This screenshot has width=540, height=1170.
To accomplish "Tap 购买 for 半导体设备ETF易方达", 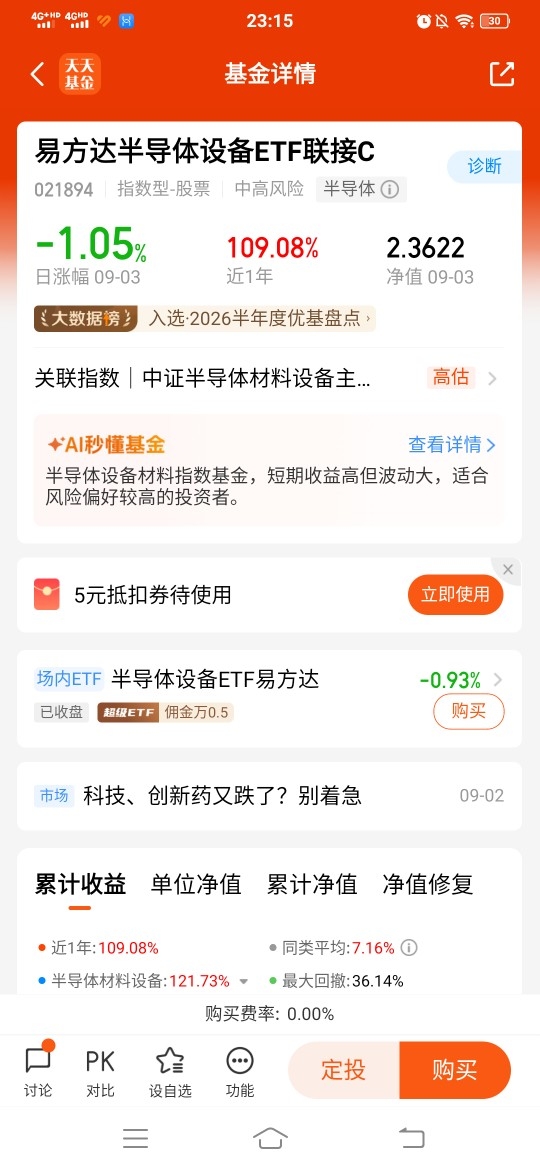I will click(468, 711).
